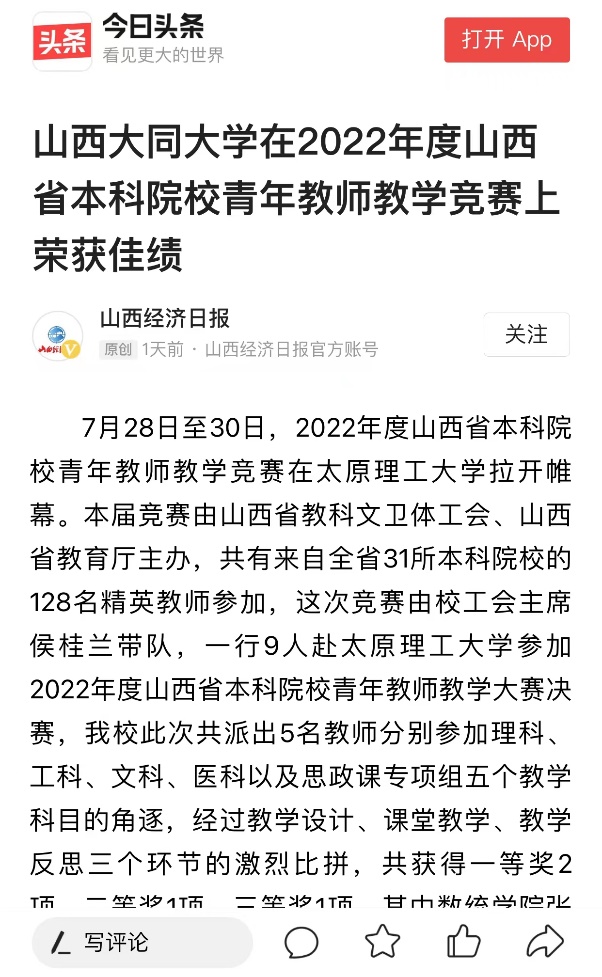Favorite this article with the star icon

(x=382, y=941)
